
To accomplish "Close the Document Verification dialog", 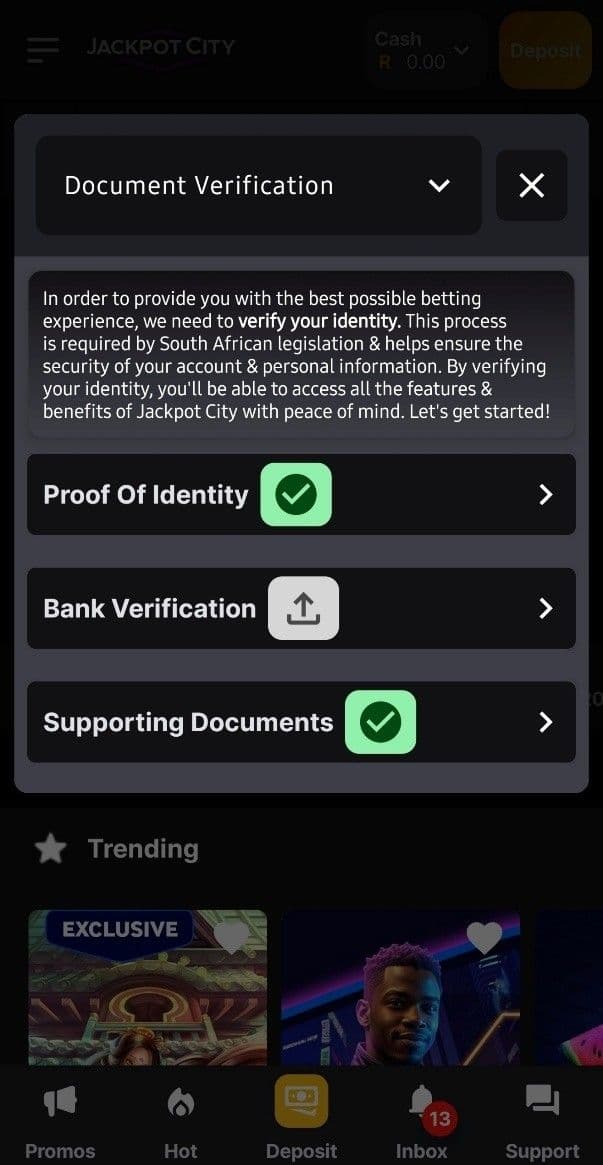I will [531, 185].
